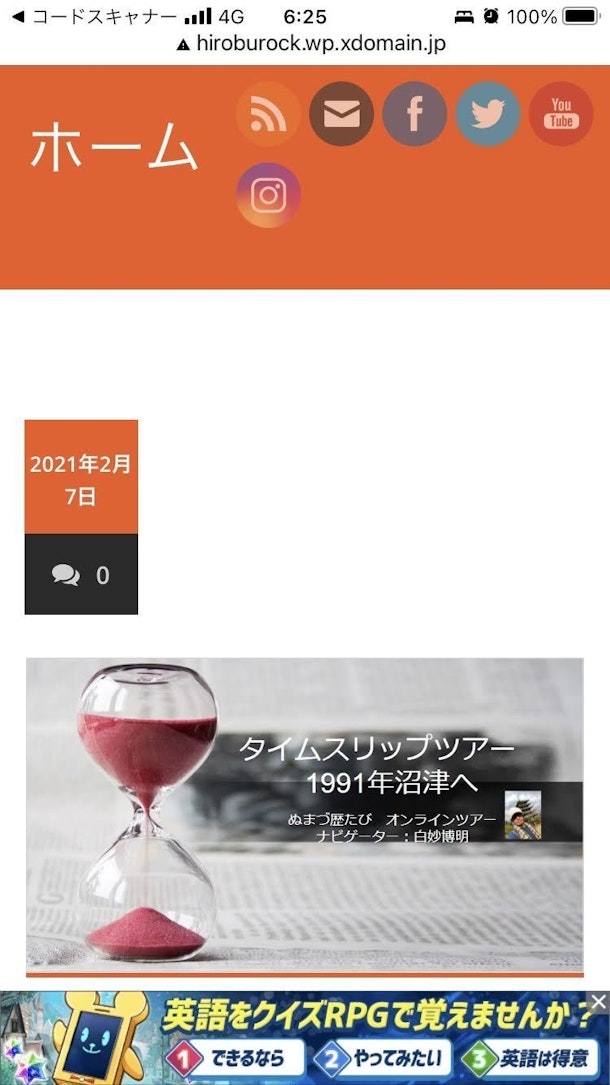Open the Twitter profile icon
Image resolution: width=610 pixels, height=1085 pixels.
pos(488,114)
